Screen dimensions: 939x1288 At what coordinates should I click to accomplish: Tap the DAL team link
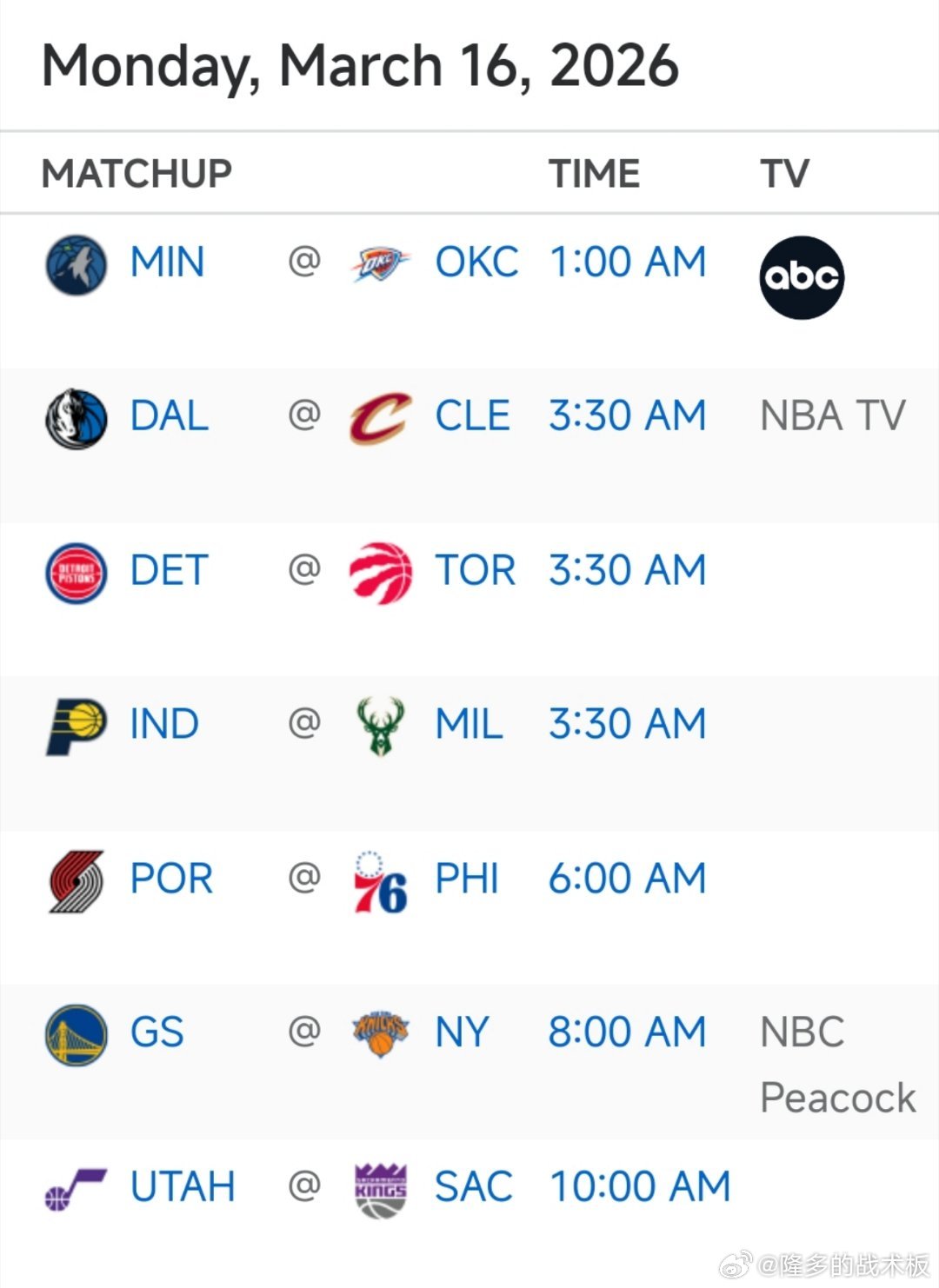click(170, 416)
